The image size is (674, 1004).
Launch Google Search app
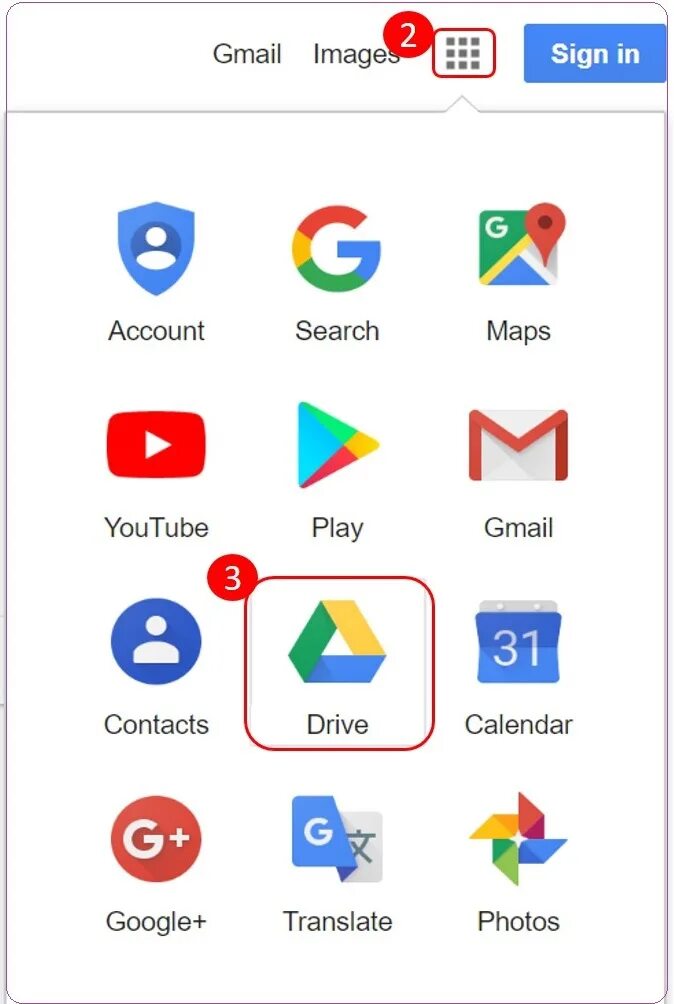click(x=337, y=270)
